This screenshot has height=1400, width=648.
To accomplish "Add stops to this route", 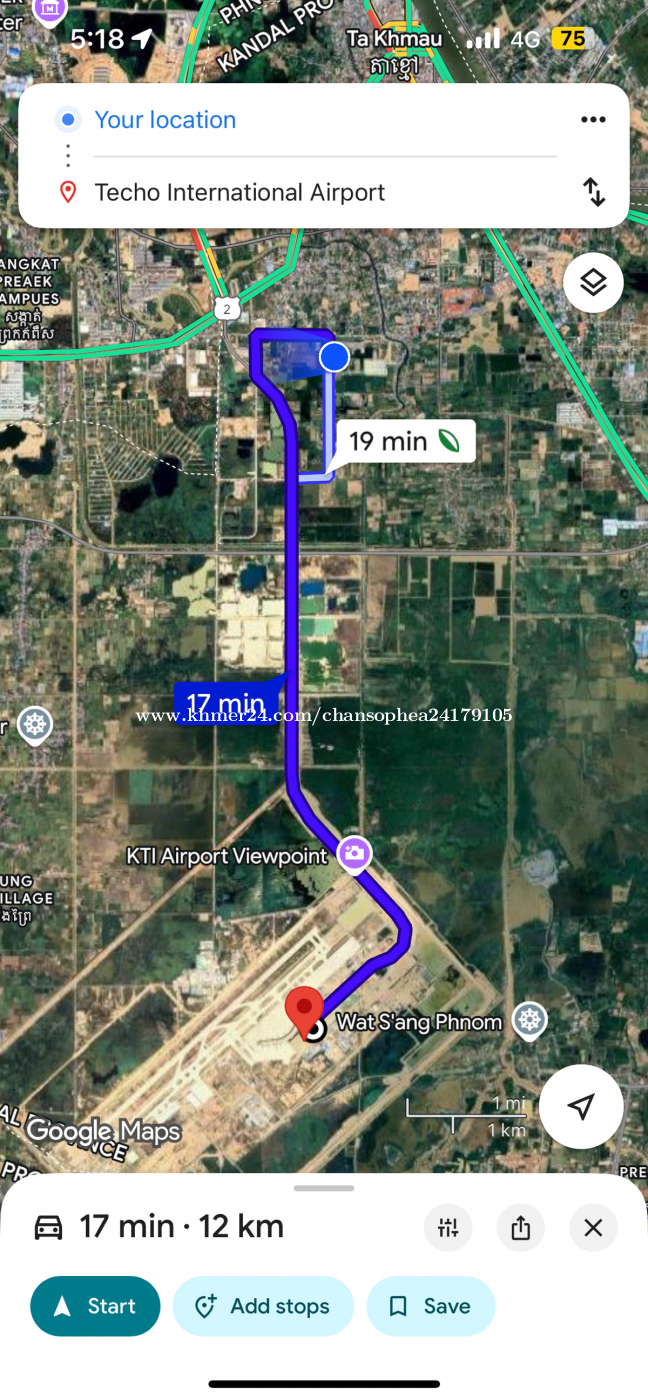I will [263, 1306].
